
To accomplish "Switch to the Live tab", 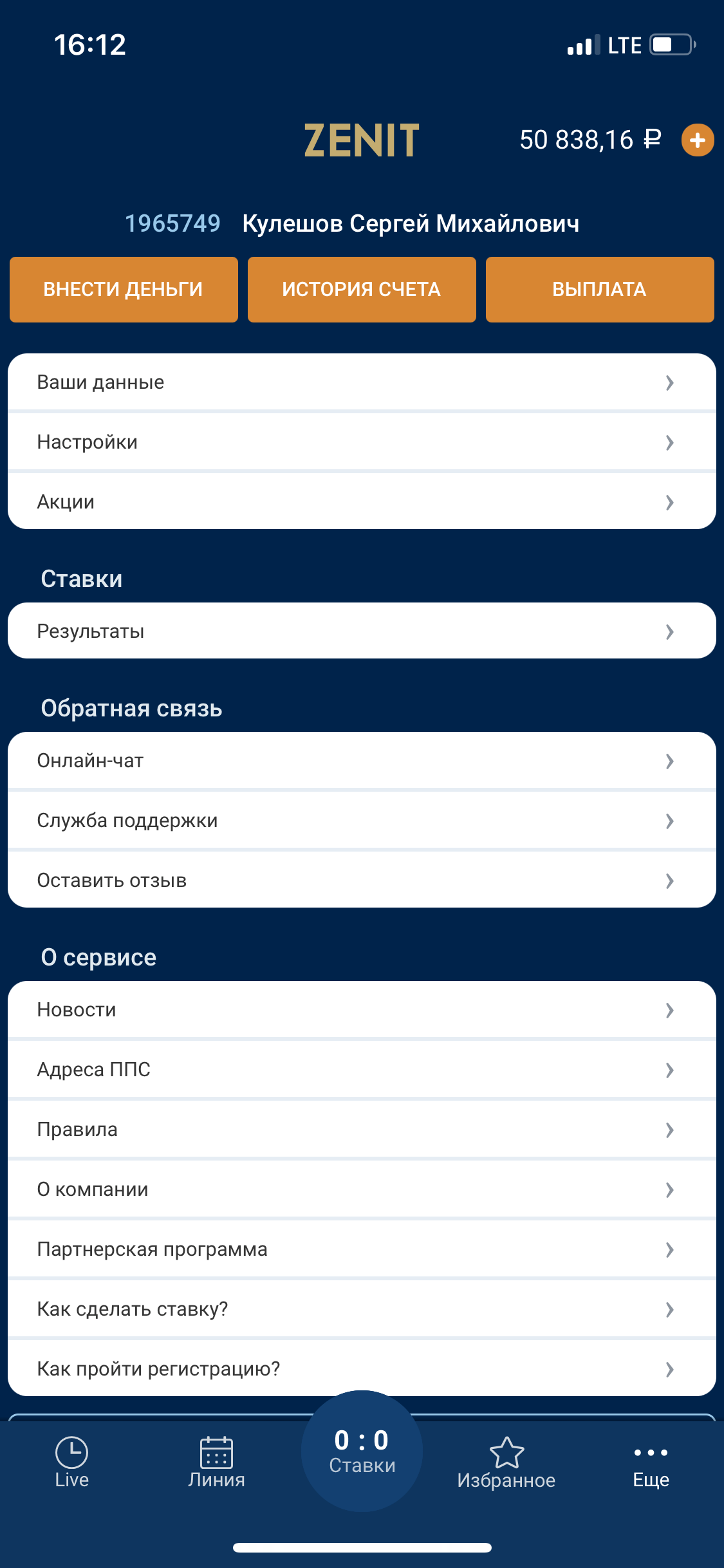I will [x=71, y=1462].
